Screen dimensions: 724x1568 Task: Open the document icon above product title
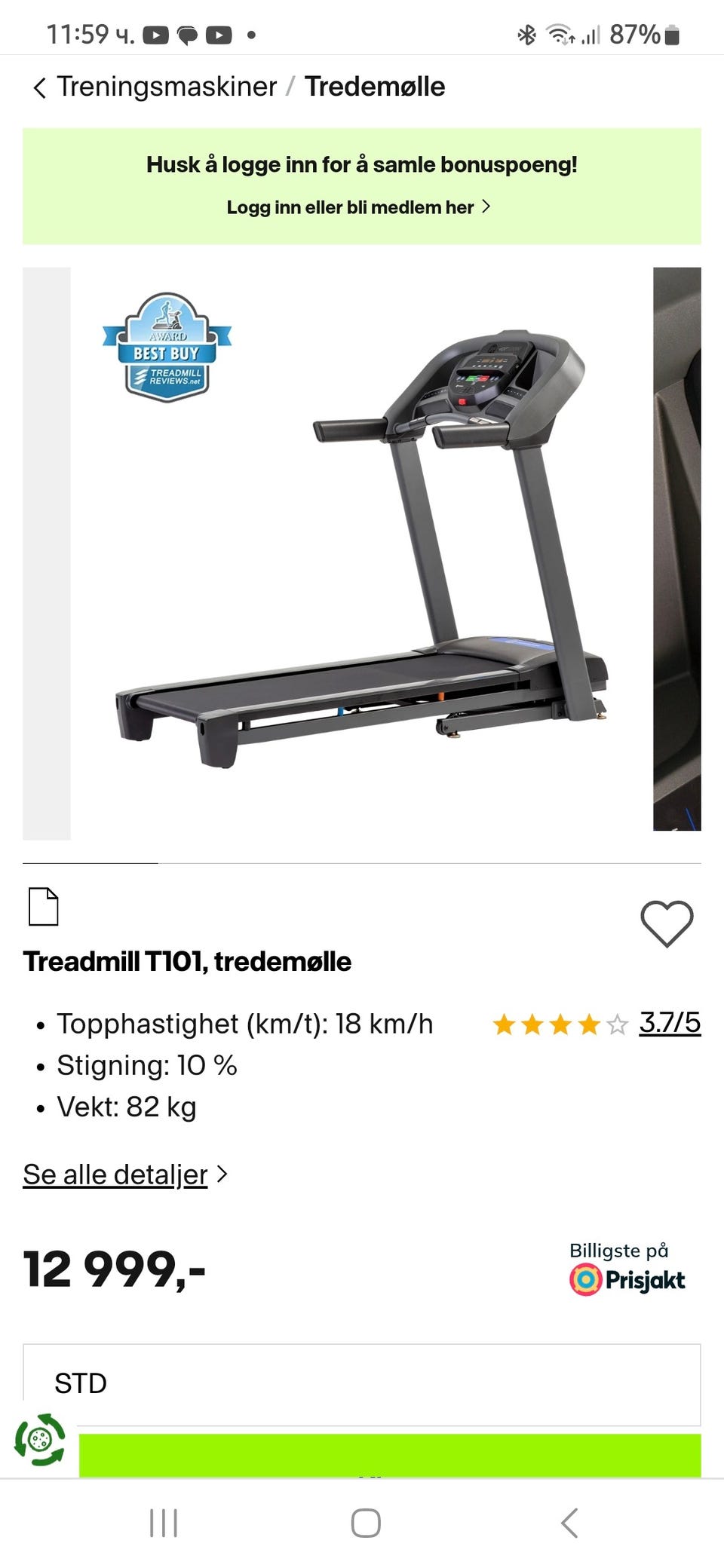43,906
